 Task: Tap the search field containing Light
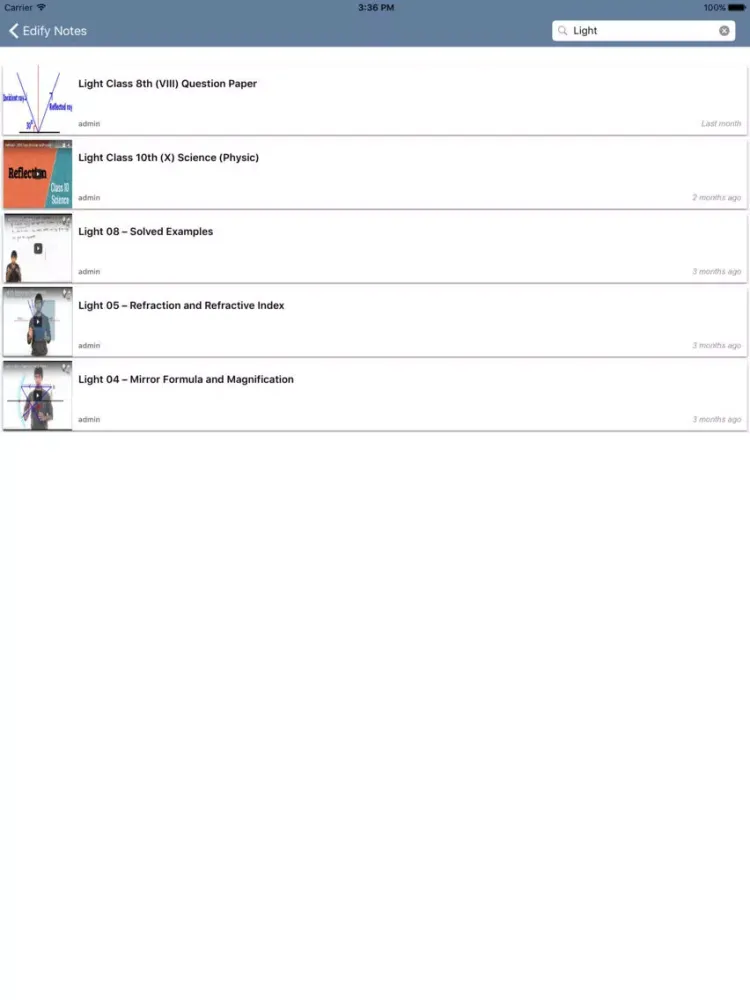click(640, 31)
